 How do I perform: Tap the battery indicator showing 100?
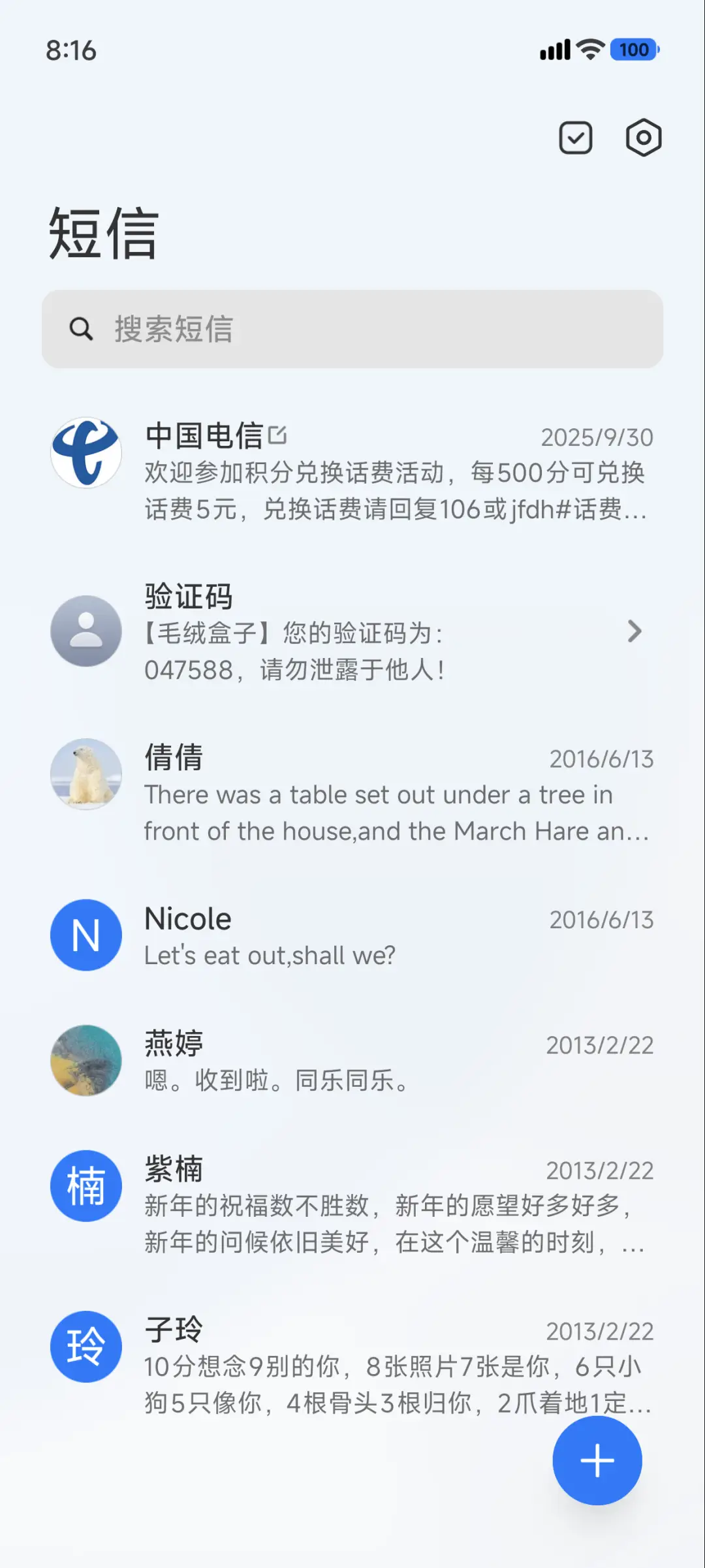click(x=632, y=50)
